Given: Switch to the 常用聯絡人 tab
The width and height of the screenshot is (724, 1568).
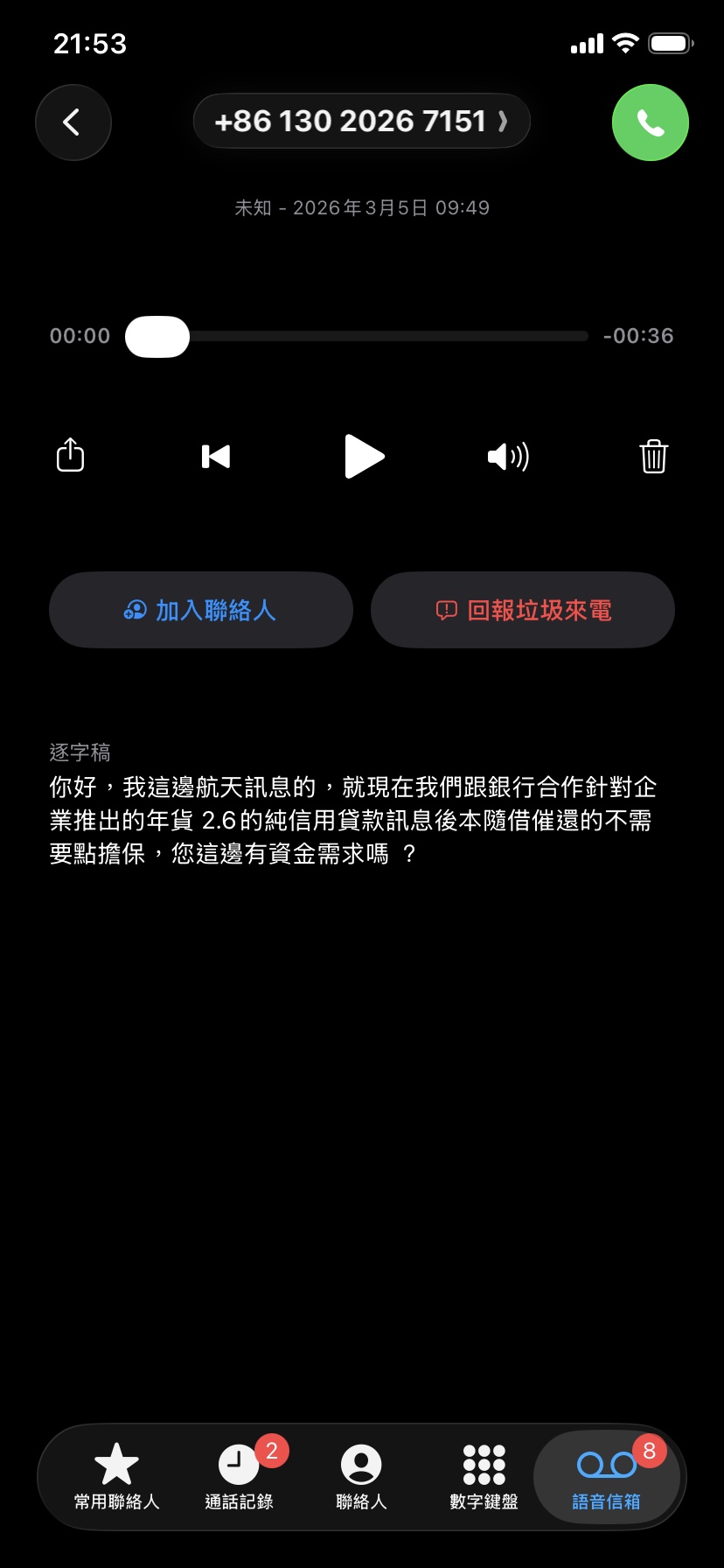Looking at the screenshot, I should pyautogui.click(x=117, y=1476).
